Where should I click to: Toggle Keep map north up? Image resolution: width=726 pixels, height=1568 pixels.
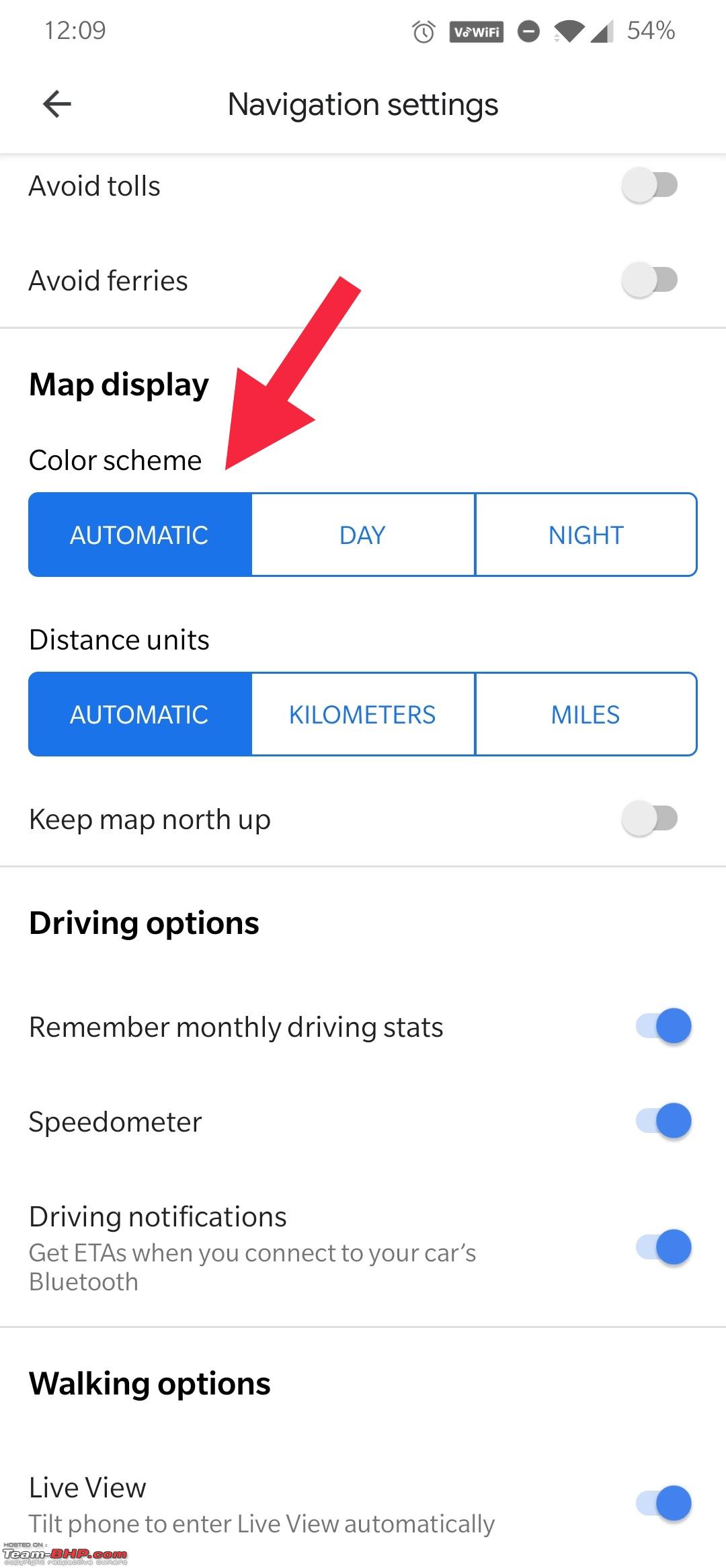(x=649, y=819)
